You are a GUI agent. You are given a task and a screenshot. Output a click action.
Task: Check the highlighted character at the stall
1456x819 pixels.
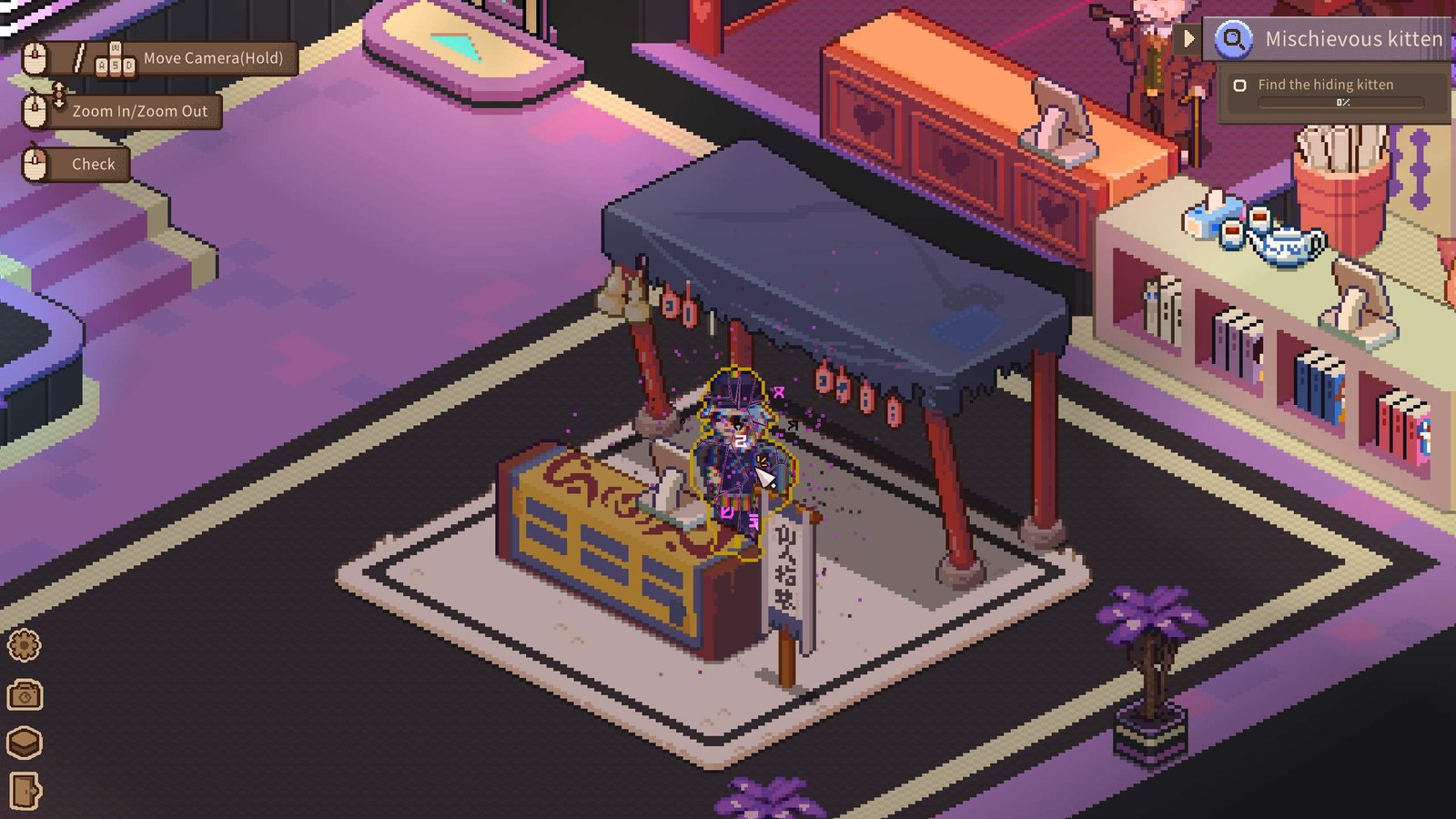(x=741, y=455)
